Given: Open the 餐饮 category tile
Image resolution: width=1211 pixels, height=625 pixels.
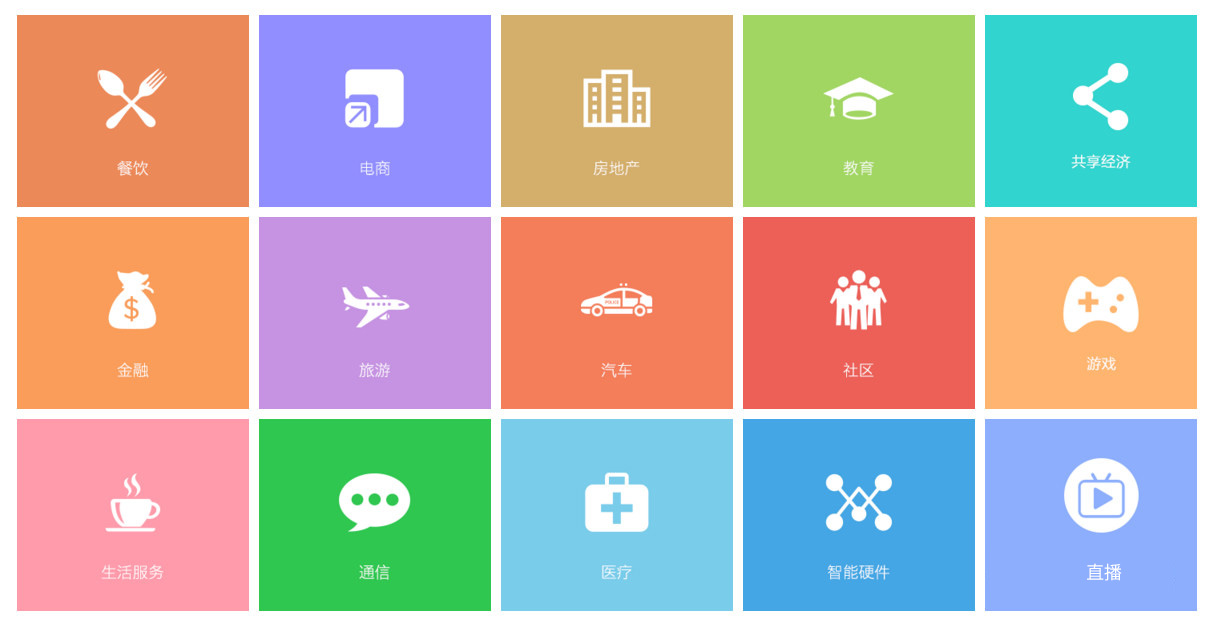Looking at the screenshot, I should 133,111.
